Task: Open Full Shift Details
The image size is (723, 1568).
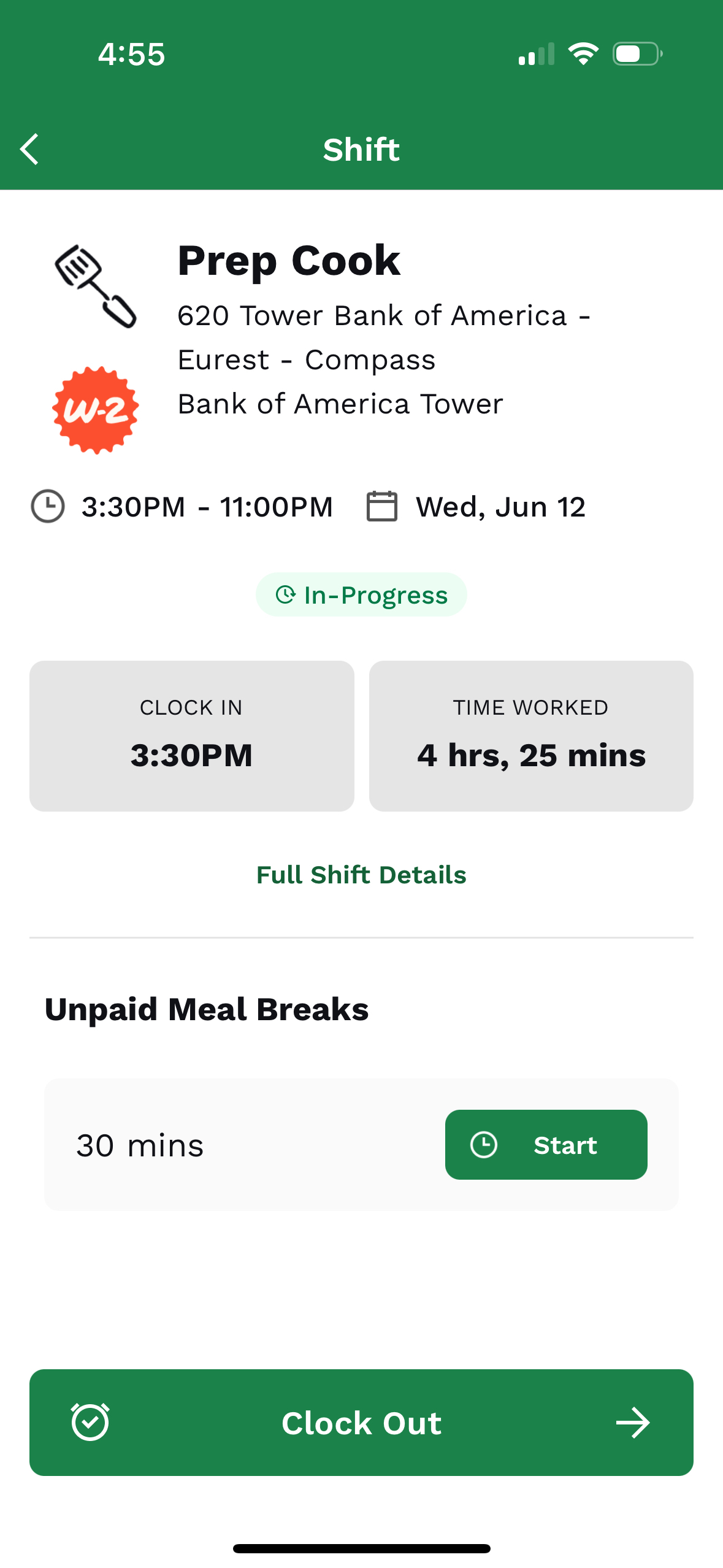Action: [361, 875]
